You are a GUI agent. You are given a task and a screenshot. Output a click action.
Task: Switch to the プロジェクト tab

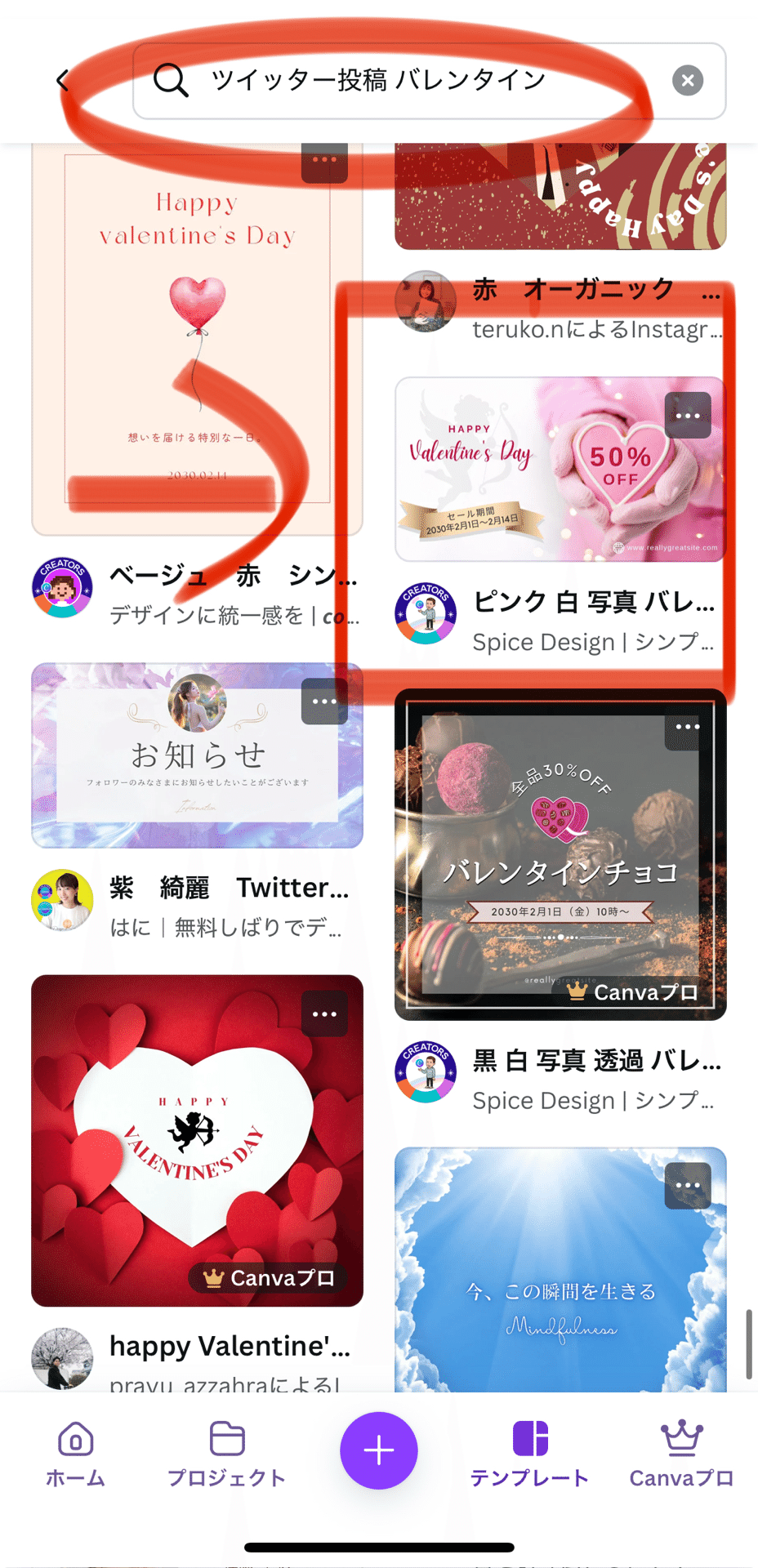[x=227, y=1454]
